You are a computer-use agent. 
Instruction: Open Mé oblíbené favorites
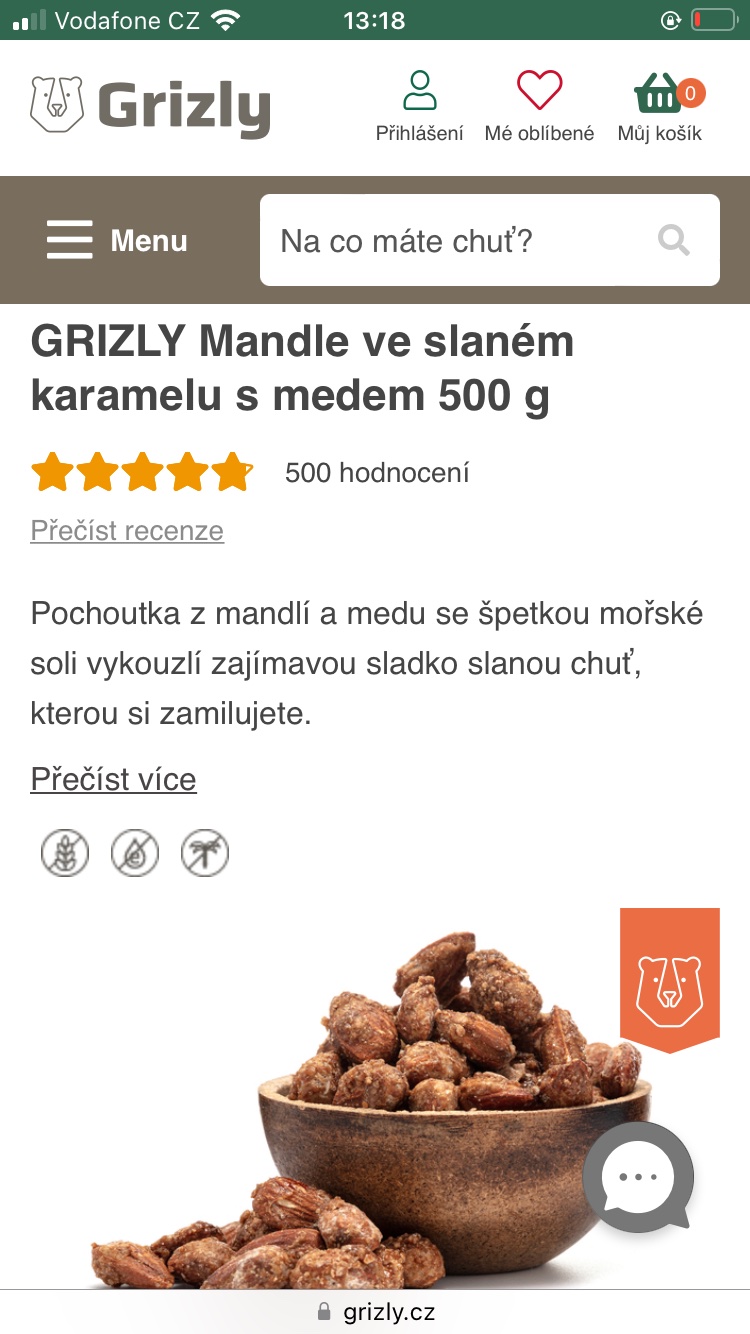point(539,106)
